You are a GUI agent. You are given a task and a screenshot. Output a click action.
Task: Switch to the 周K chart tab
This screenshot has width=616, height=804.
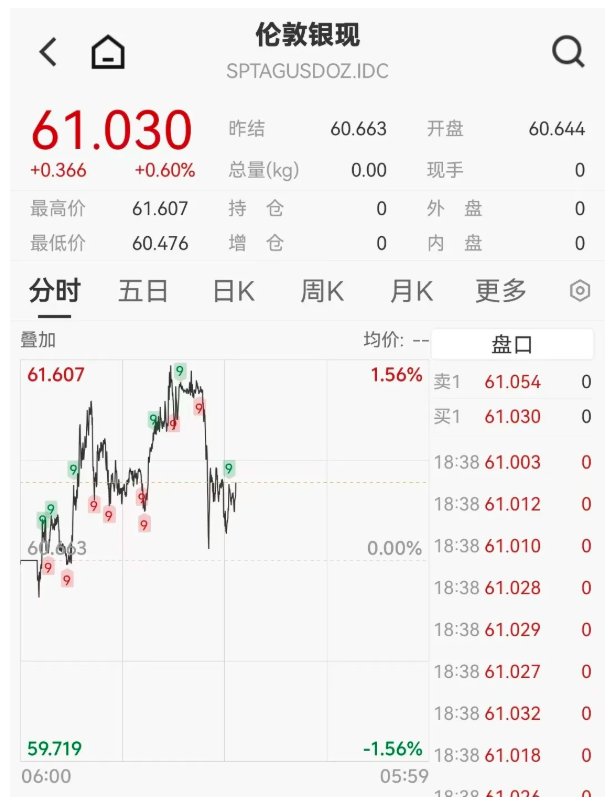coord(322,291)
